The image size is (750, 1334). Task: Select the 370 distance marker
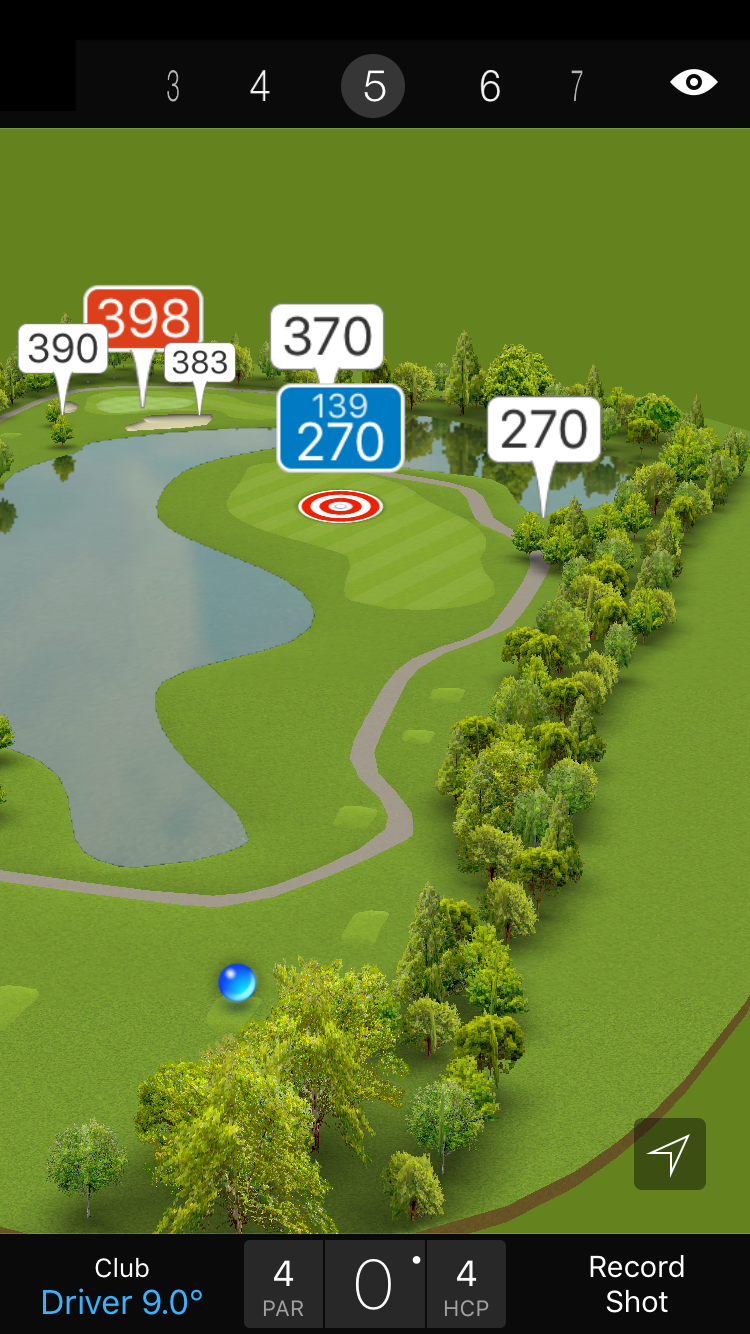(327, 336)
